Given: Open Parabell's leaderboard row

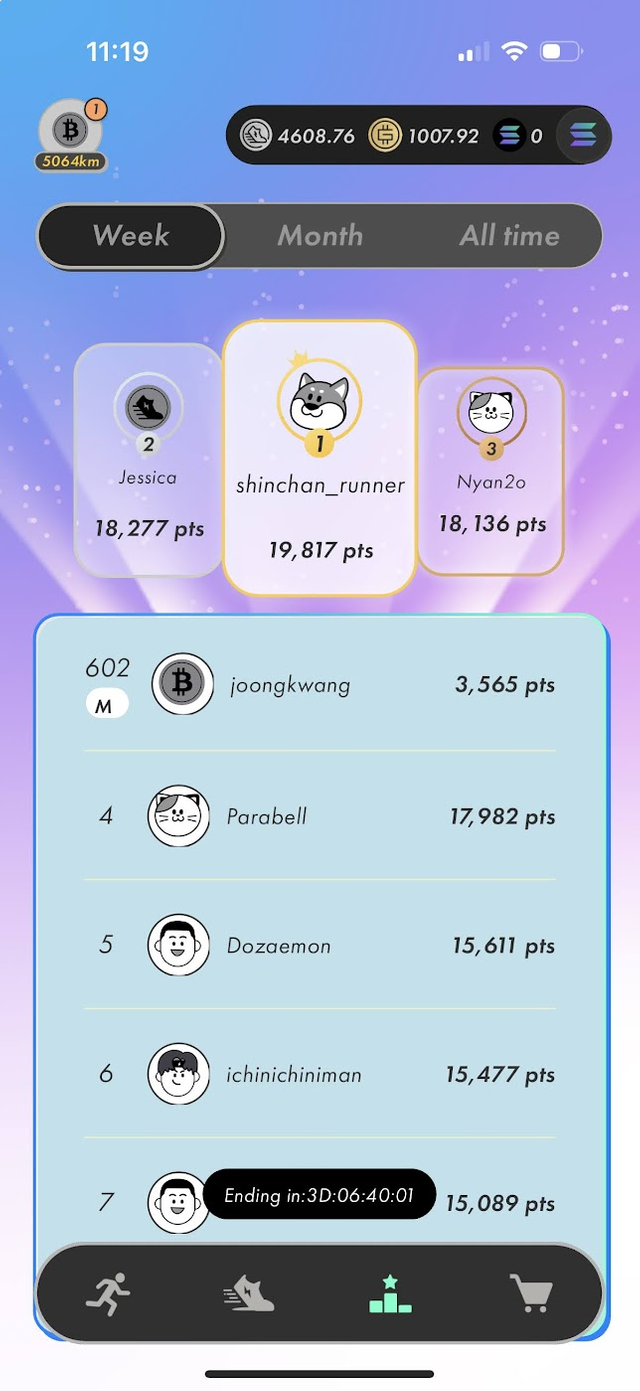Looking at the screenshot, I should (x=320, y=816).
